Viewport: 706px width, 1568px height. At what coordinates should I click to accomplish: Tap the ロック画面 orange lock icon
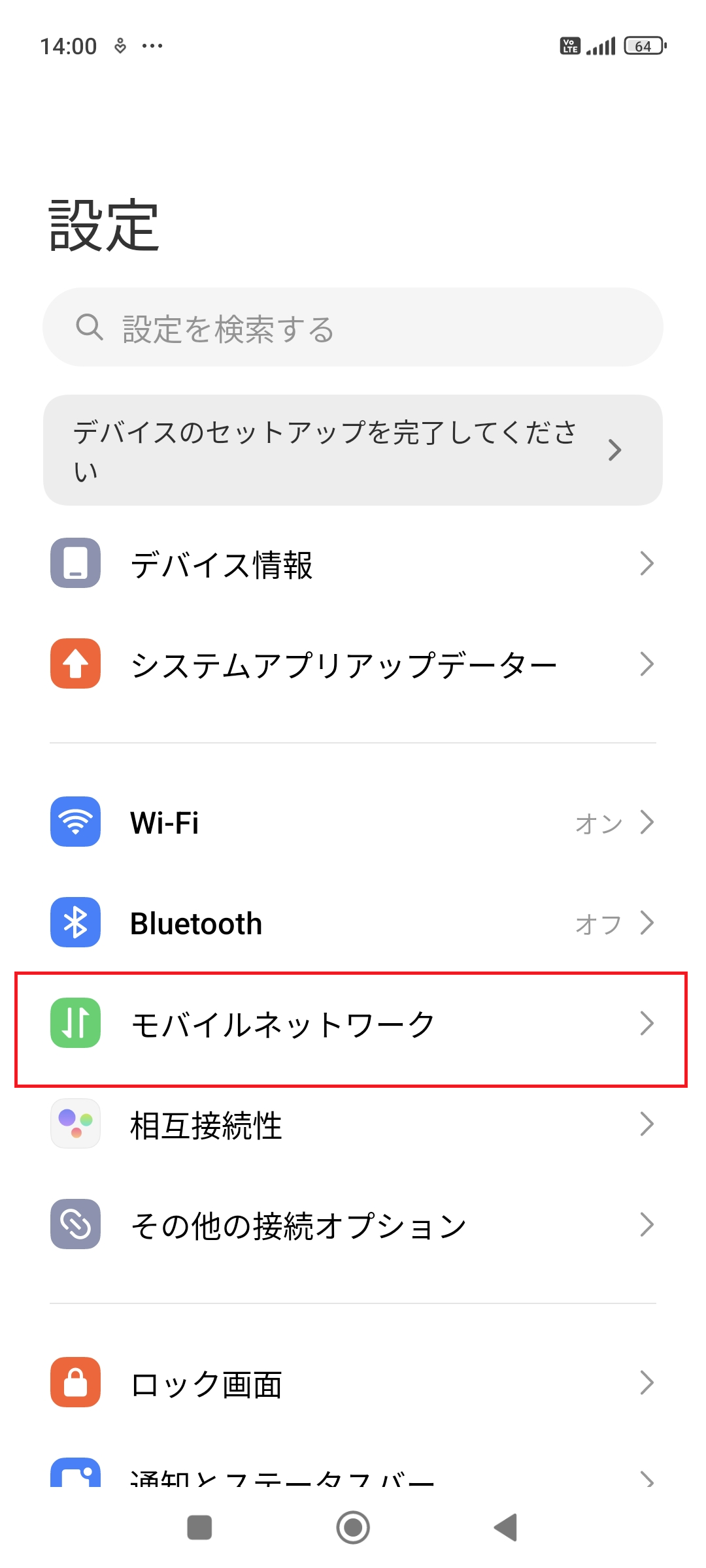(x=75, y=1382)
